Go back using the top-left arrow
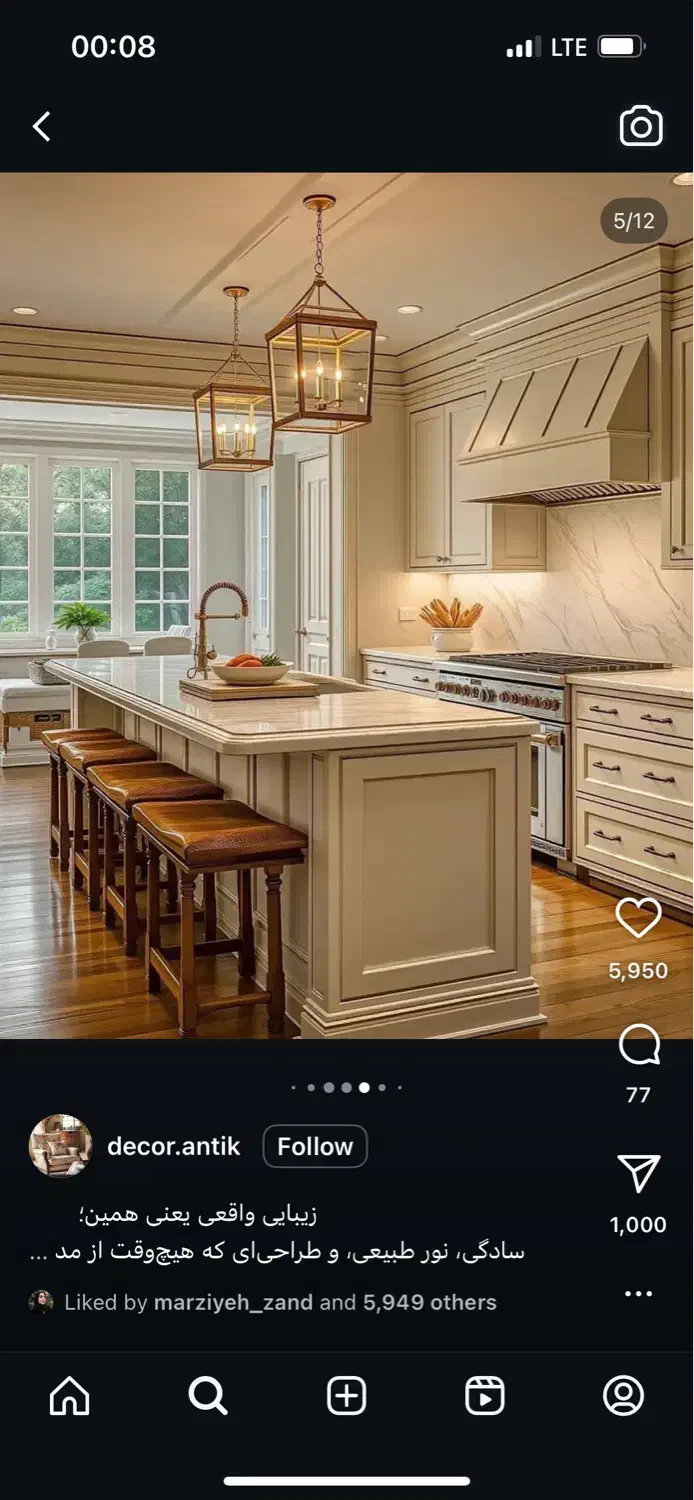The height and width of the screenshot is (1500, 694). (41, 127)
